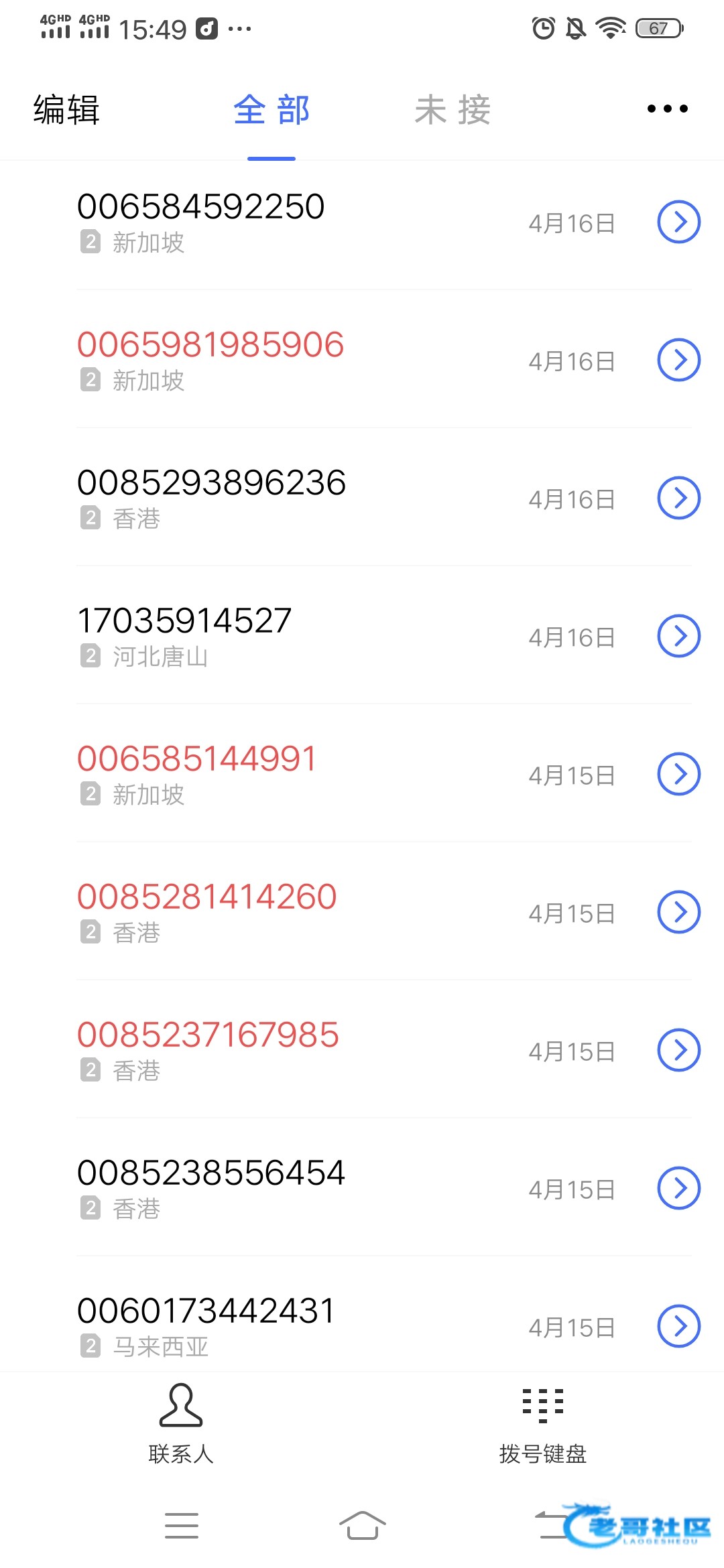724x1568 pixels.
Task: Show call info arrow for 0085281414260
Action: (x=678, y=912)
